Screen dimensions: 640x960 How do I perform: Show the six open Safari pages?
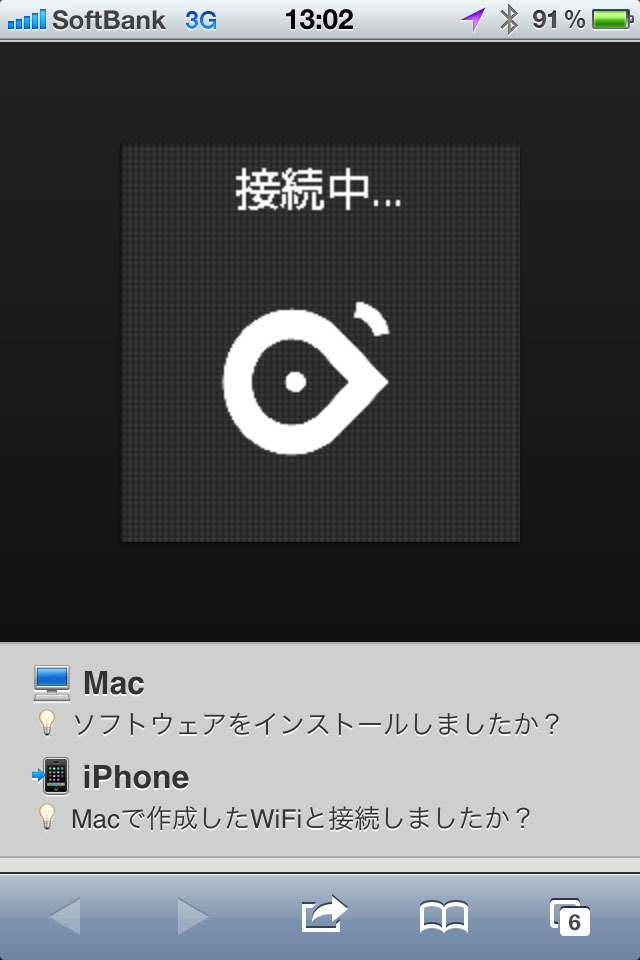570,916
